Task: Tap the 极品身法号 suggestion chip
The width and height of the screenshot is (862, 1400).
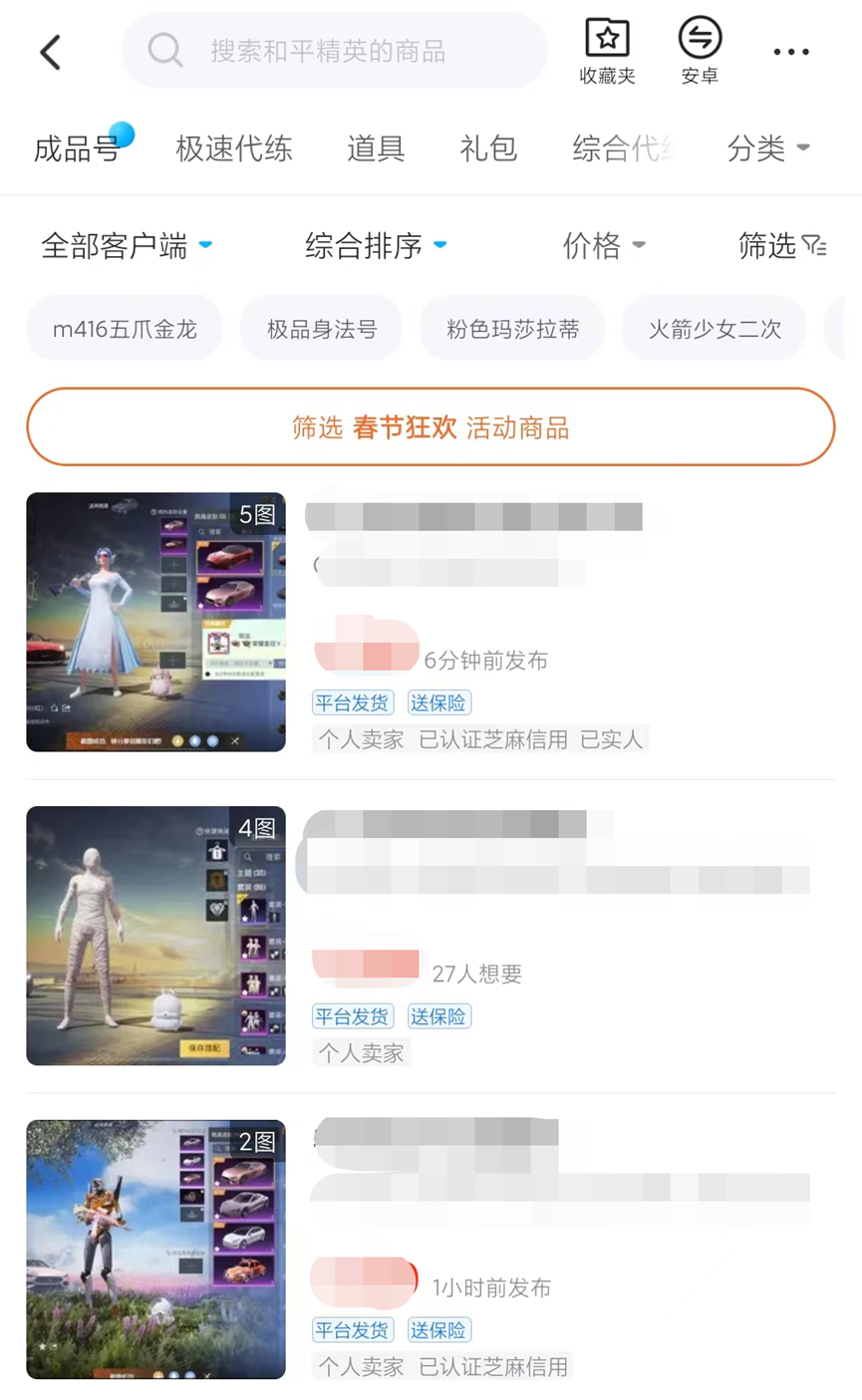Action: click(x=322, y=329)
